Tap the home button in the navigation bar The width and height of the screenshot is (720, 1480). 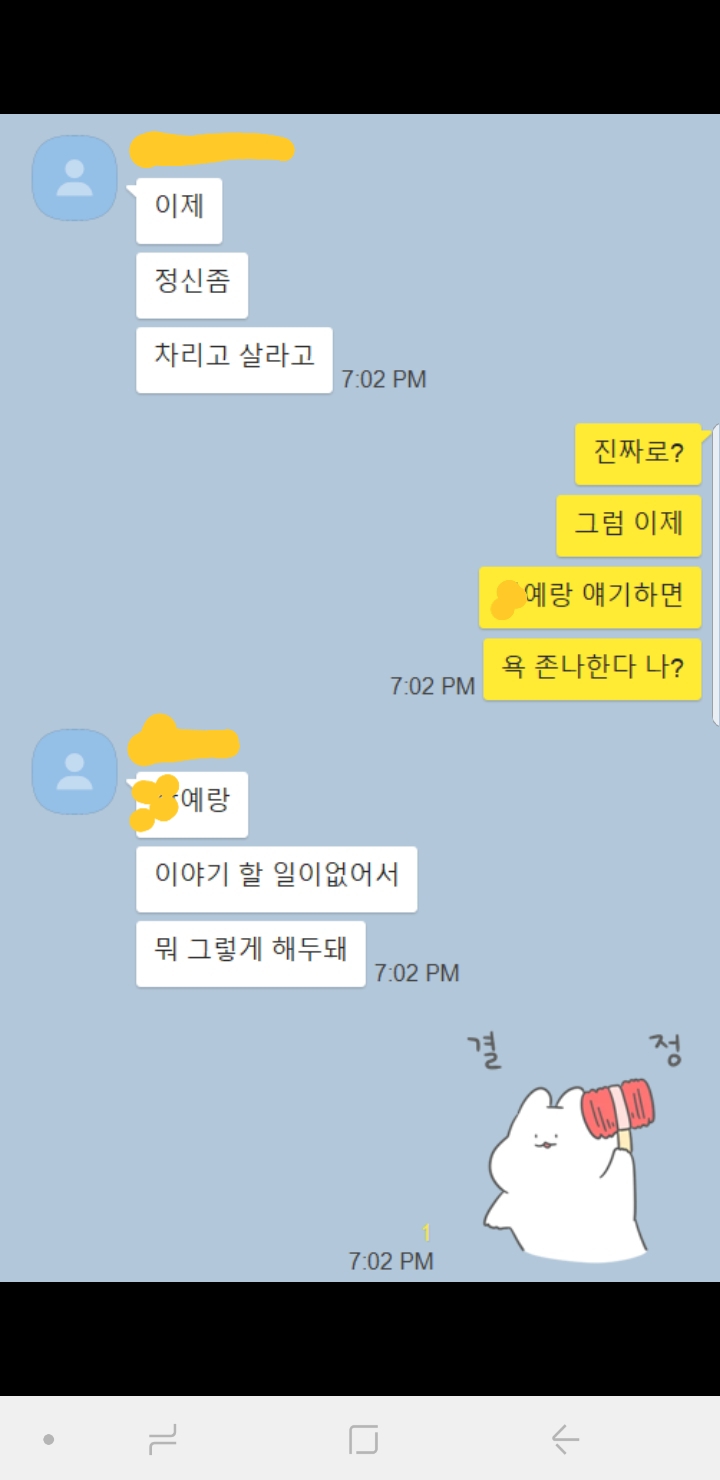tap(363, 1440)
